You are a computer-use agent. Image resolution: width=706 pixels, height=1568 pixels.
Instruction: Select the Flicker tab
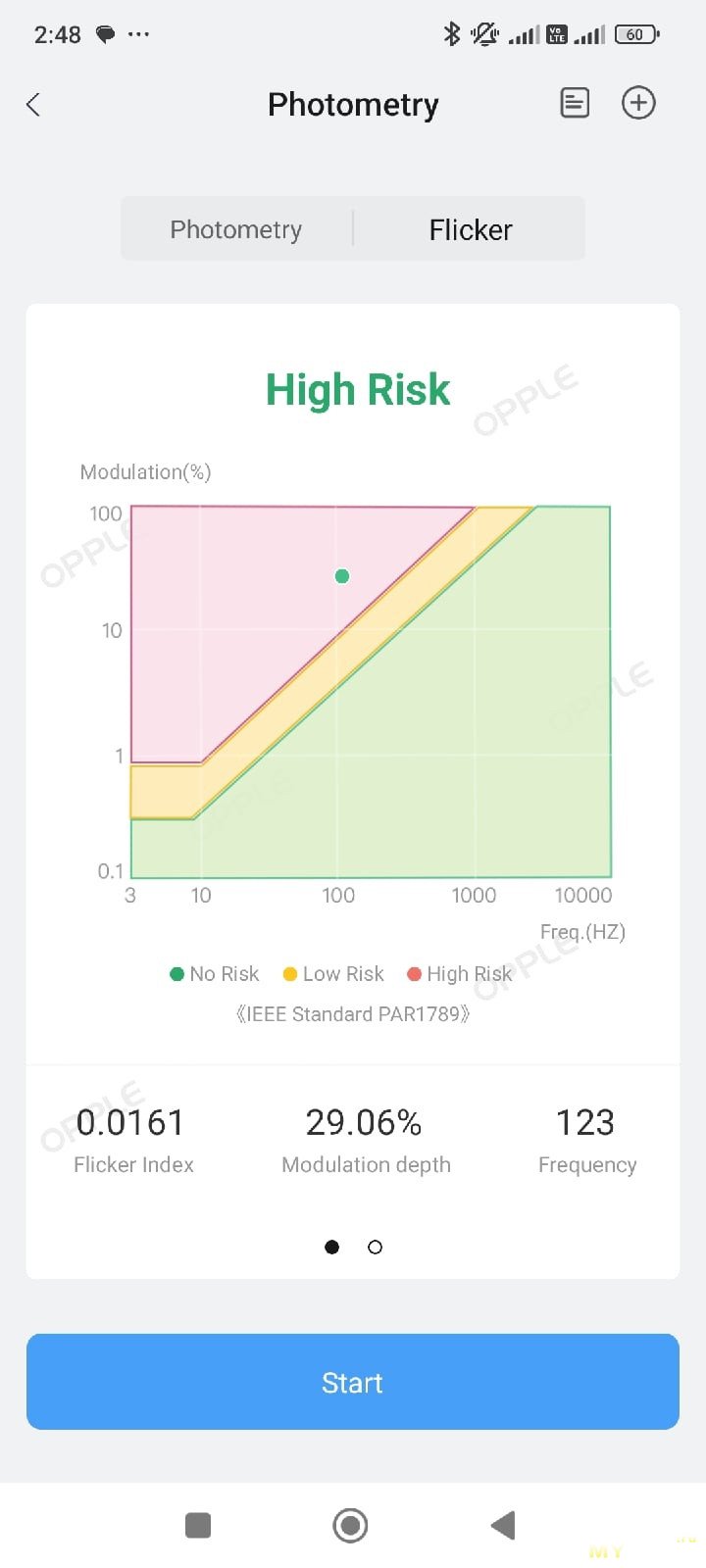tap(470, 229)
